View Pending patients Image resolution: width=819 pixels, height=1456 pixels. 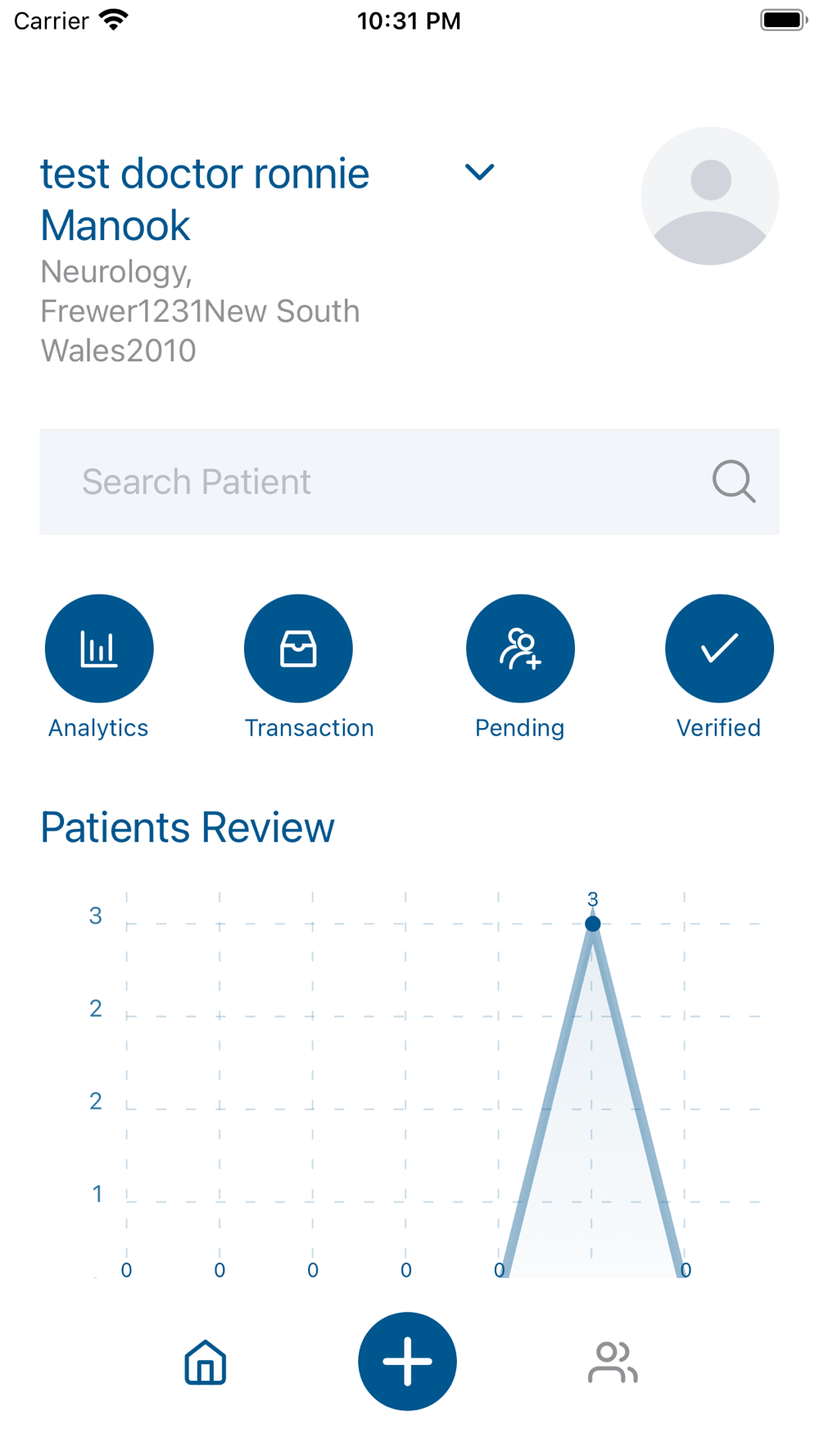520,649
